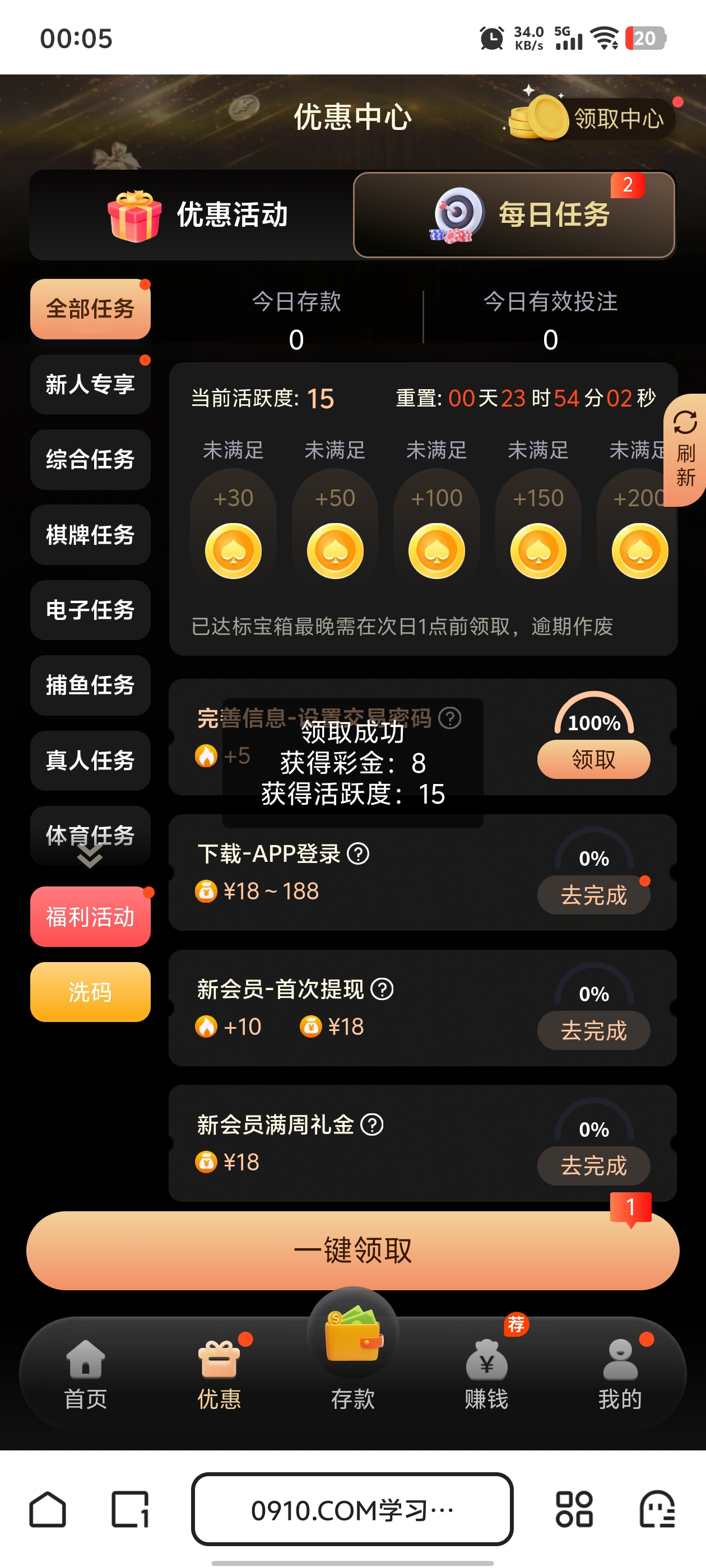The height and width of the screenshot is (1568, 706).
Task: Open the 我的 profile icon
Action: [620, 1359]
